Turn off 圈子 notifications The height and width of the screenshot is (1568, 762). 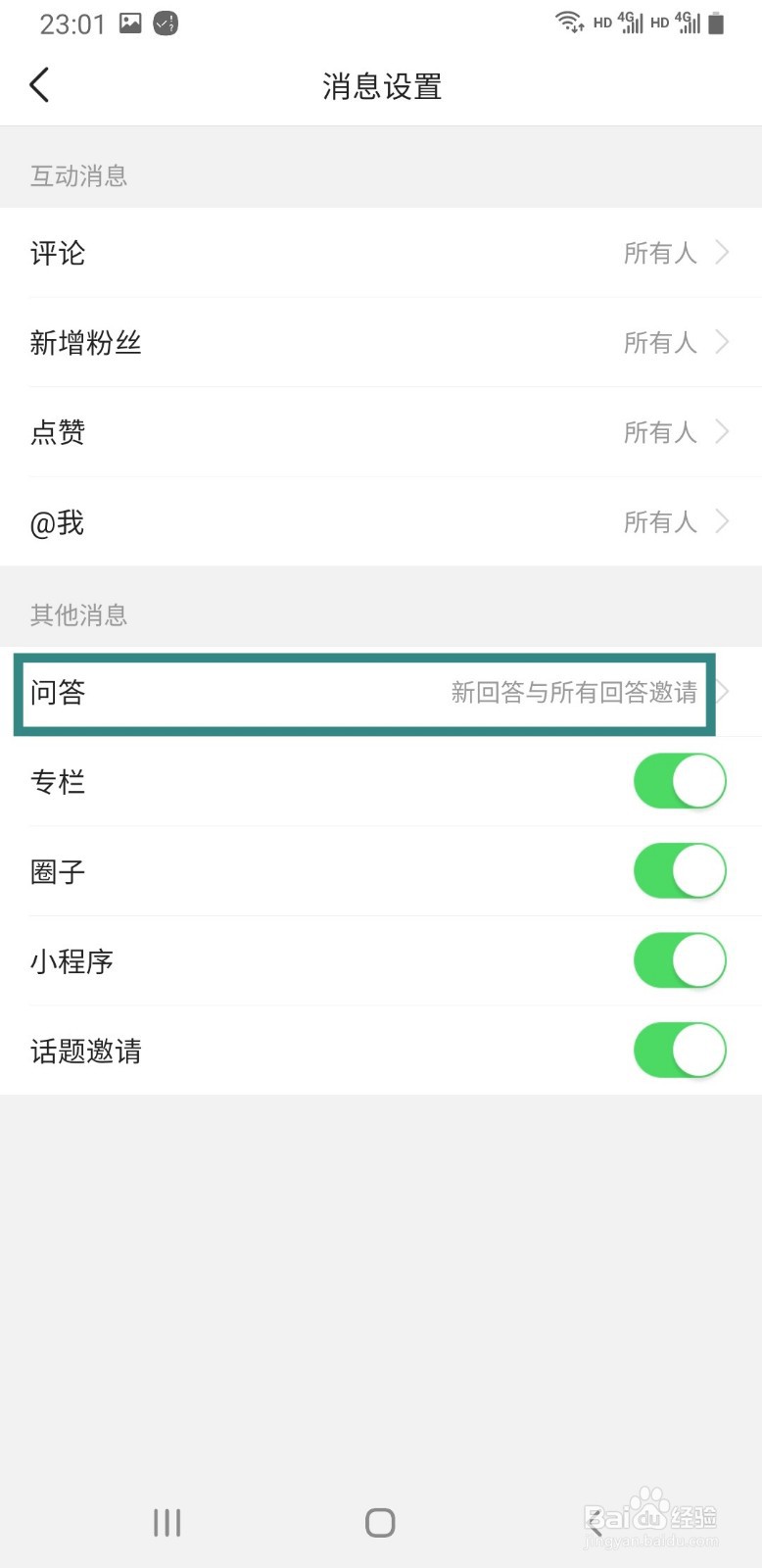[680, 871]
